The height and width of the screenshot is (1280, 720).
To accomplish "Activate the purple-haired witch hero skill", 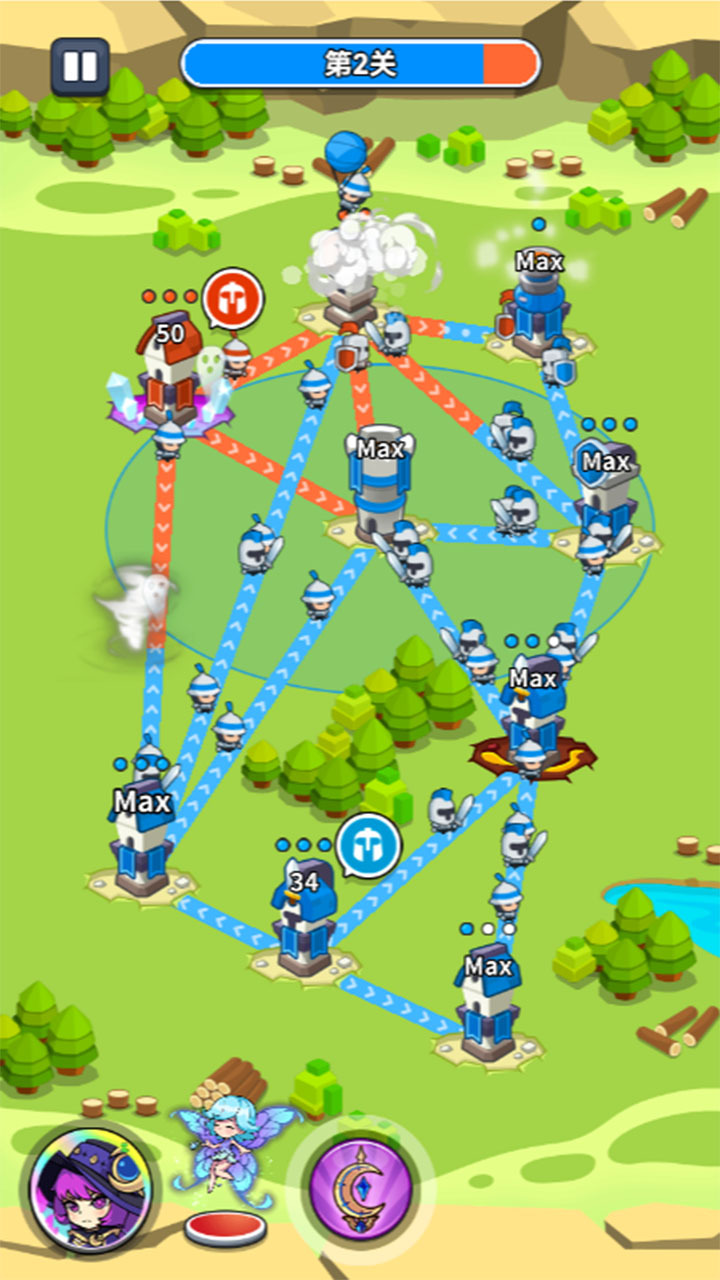I will pyautogui.click(x=90, y=1188).
